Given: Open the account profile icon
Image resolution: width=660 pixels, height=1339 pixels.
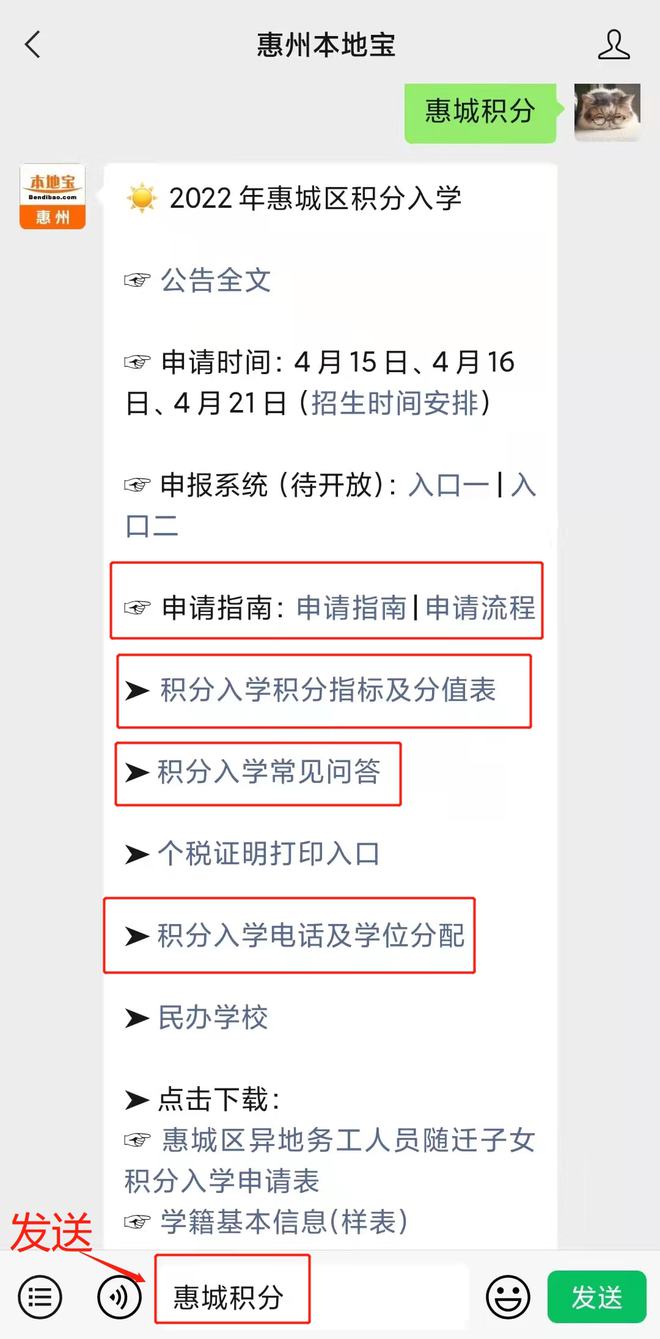Looking at the screenshot, I should [x=614, y=45].
